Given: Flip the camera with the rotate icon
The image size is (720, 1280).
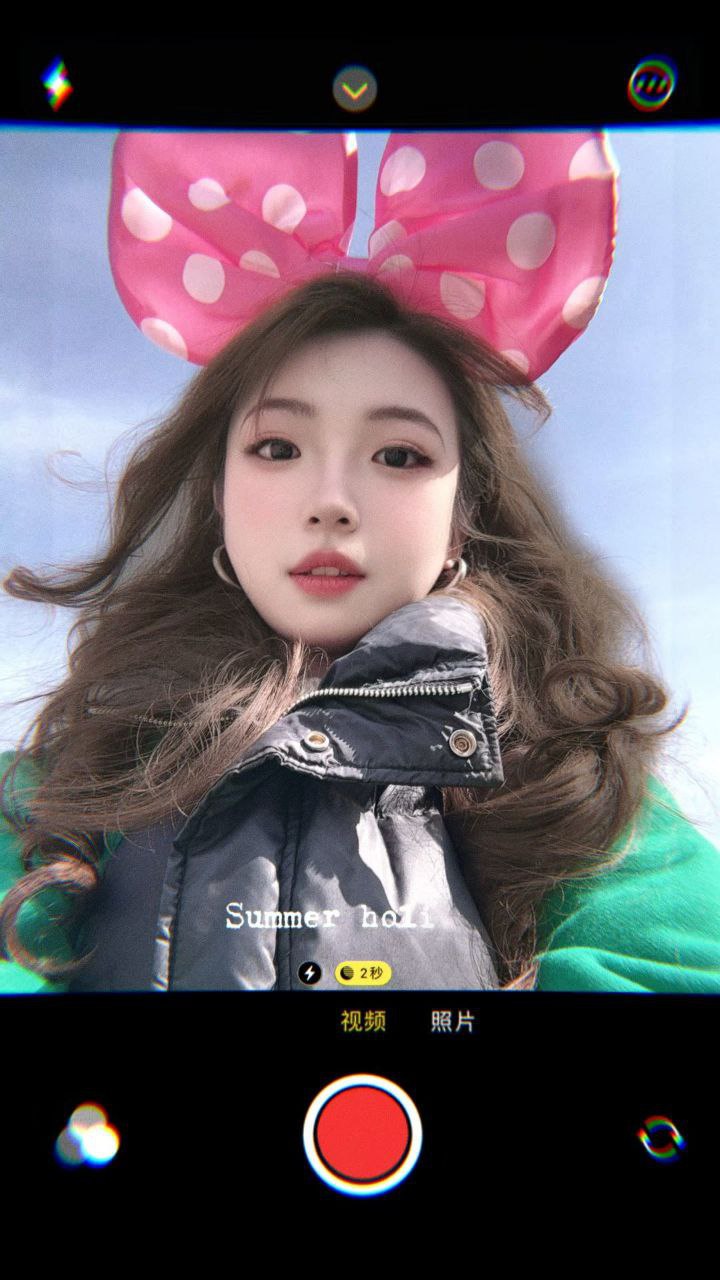Looking at the screenshot, I should coord(661,1138).
